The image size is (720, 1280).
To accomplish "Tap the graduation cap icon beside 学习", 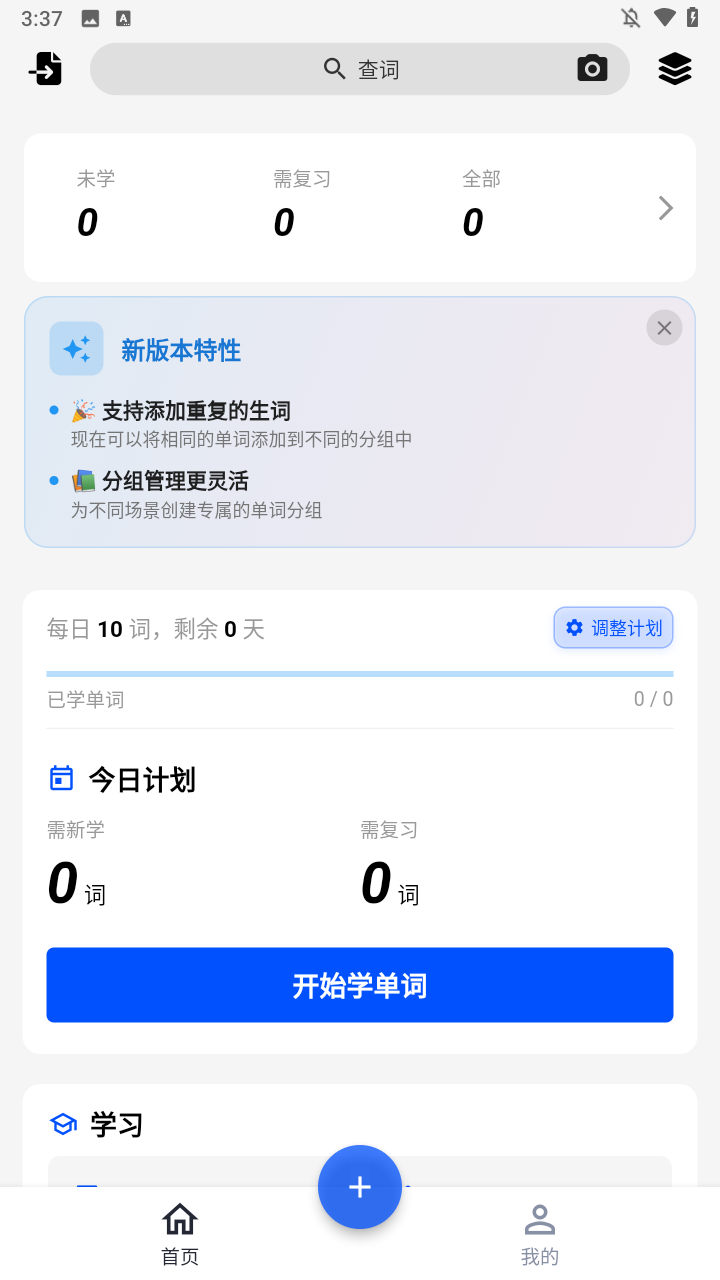I will tap(62, 1123).
